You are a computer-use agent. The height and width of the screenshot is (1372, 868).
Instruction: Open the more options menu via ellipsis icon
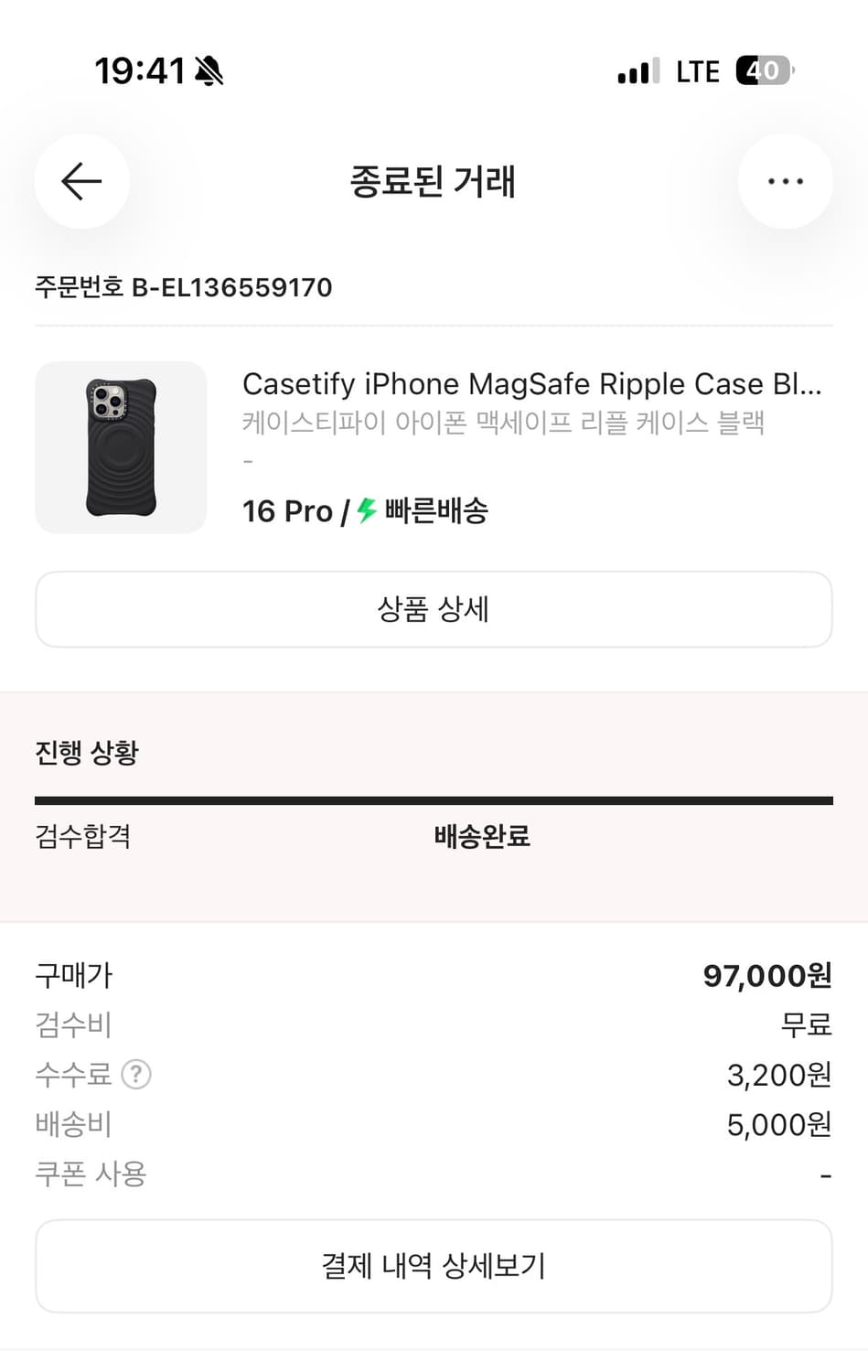click(785, 181)
